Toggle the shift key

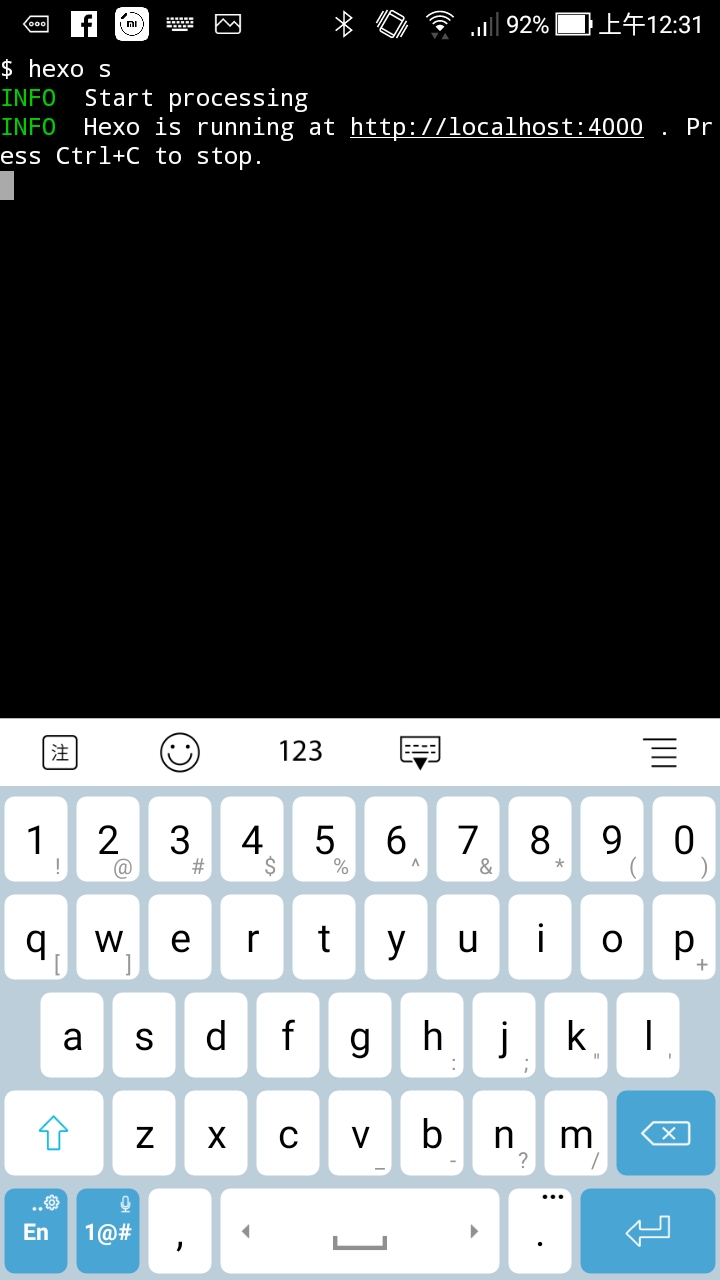coord(53,1133)
